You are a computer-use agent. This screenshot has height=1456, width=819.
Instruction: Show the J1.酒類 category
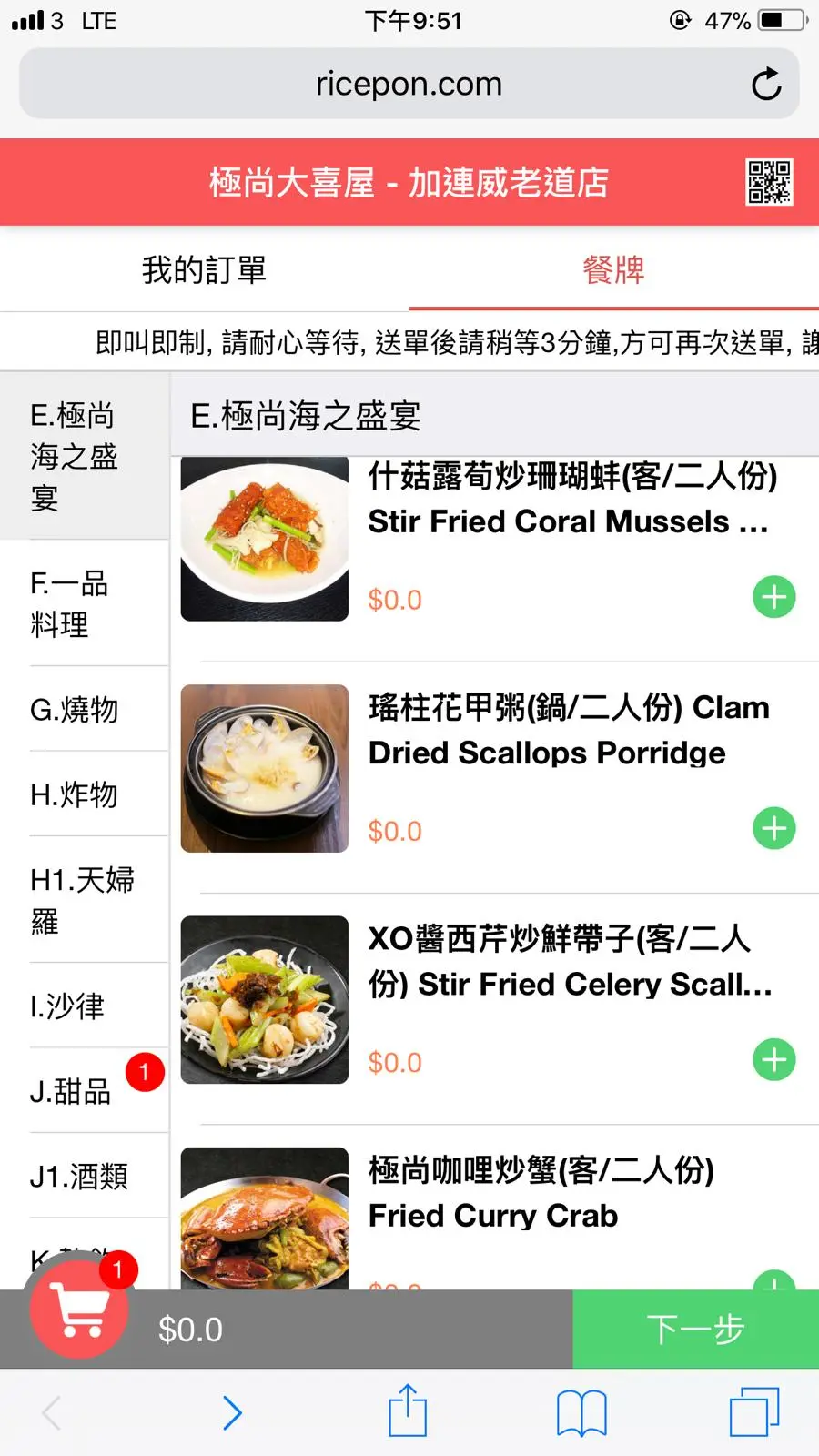[79, 1177]
